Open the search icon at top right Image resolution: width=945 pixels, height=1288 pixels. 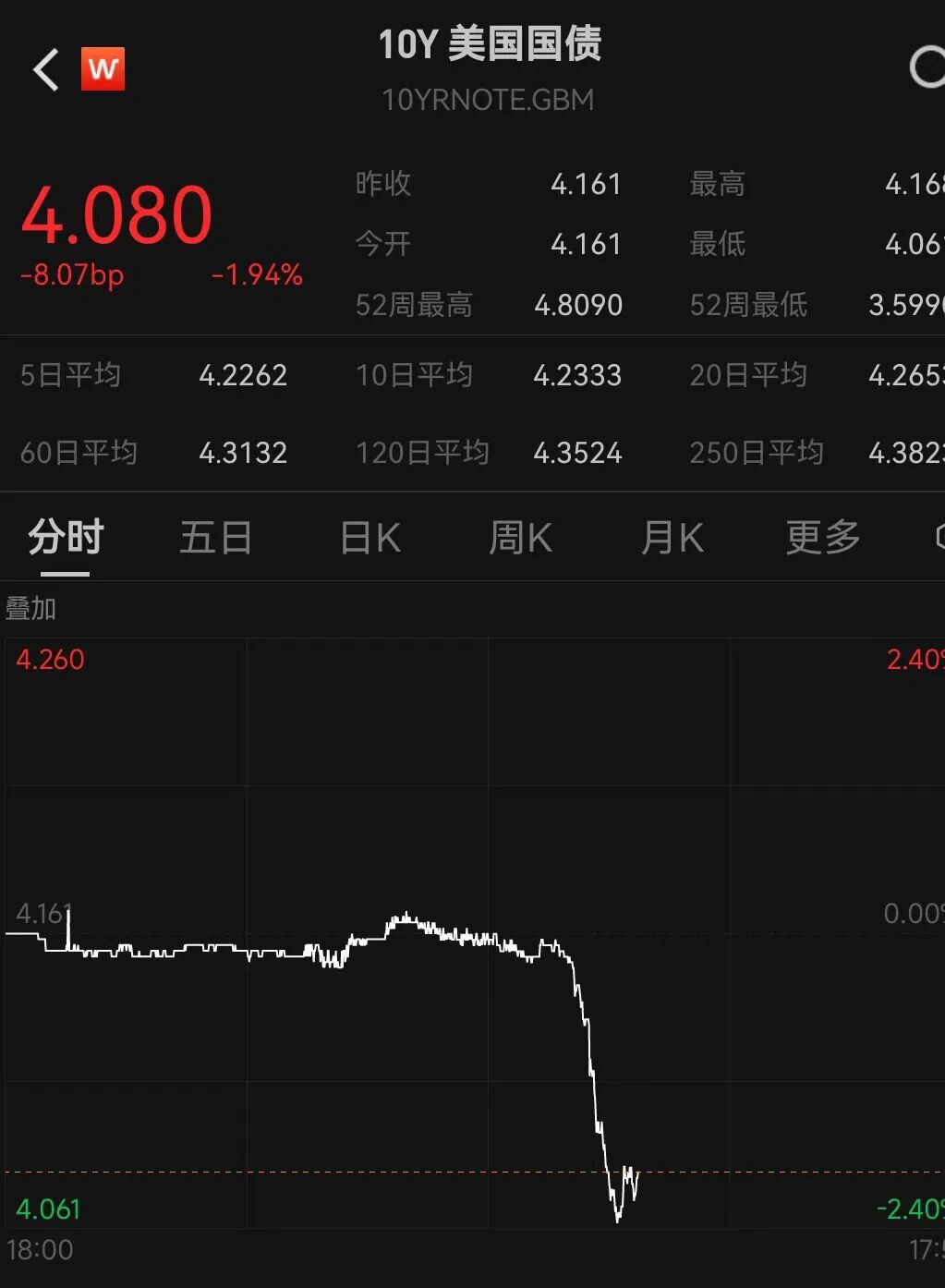tap(927, 67)
